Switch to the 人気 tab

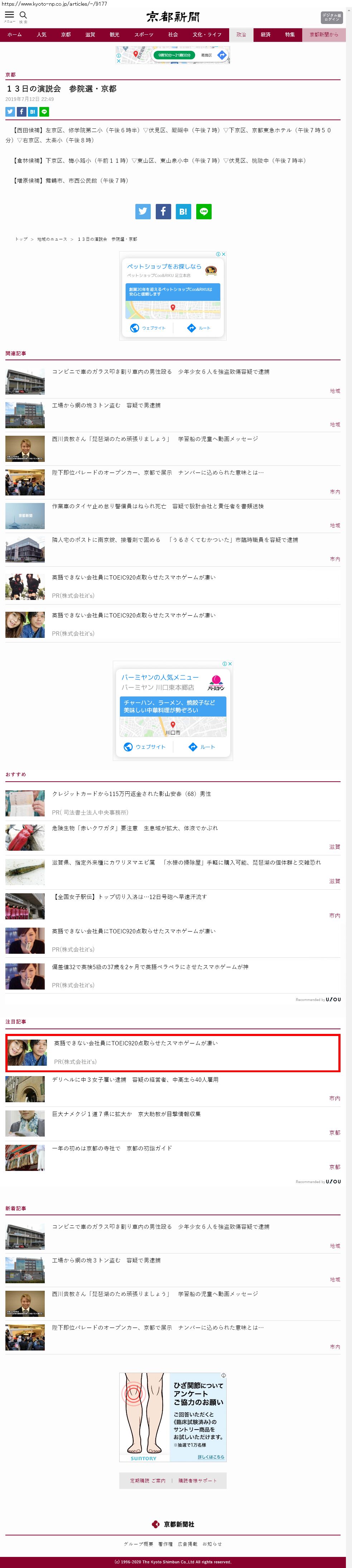42,35
